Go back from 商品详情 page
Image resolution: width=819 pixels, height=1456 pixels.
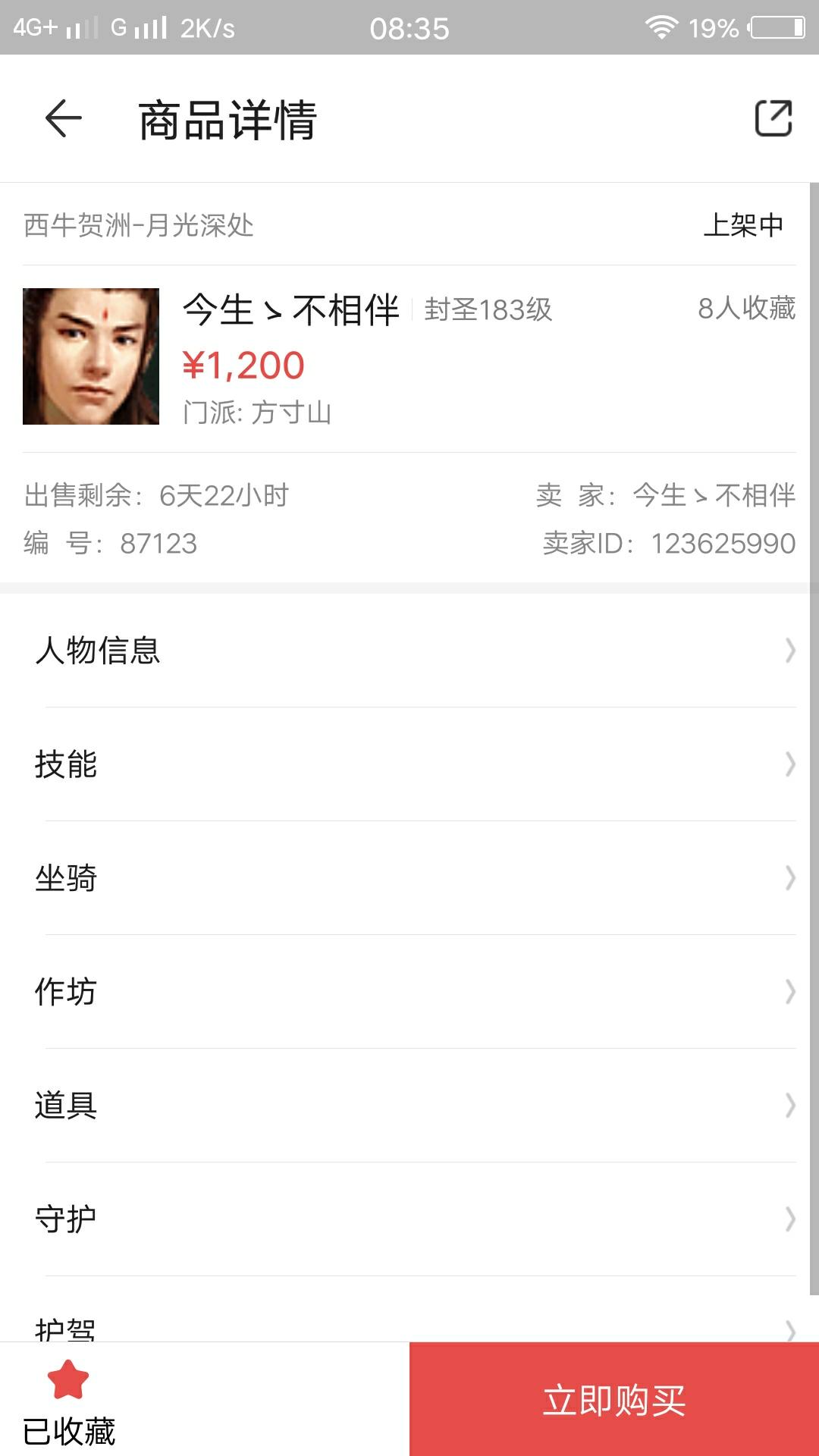63,119
